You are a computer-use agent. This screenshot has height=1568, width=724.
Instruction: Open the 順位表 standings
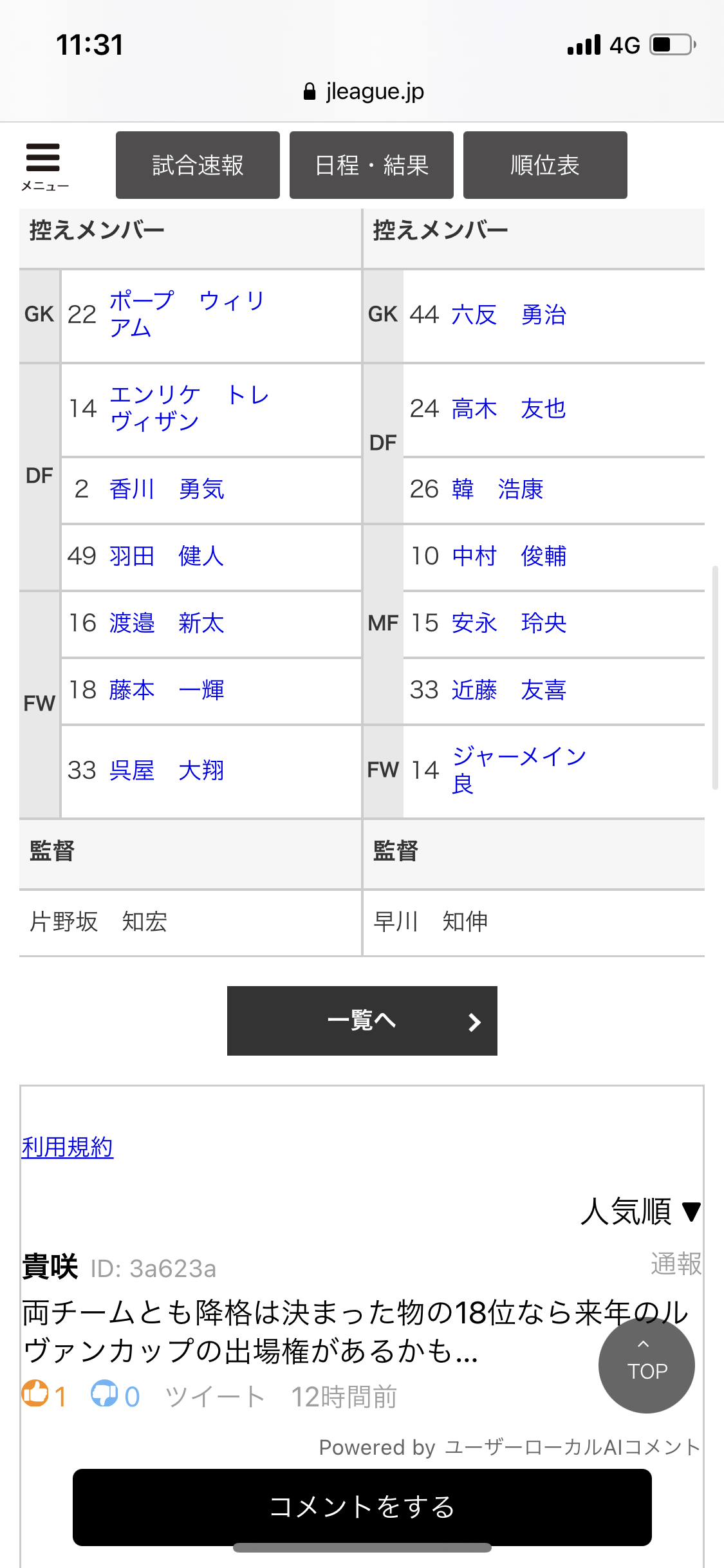(x=545, y=165)
